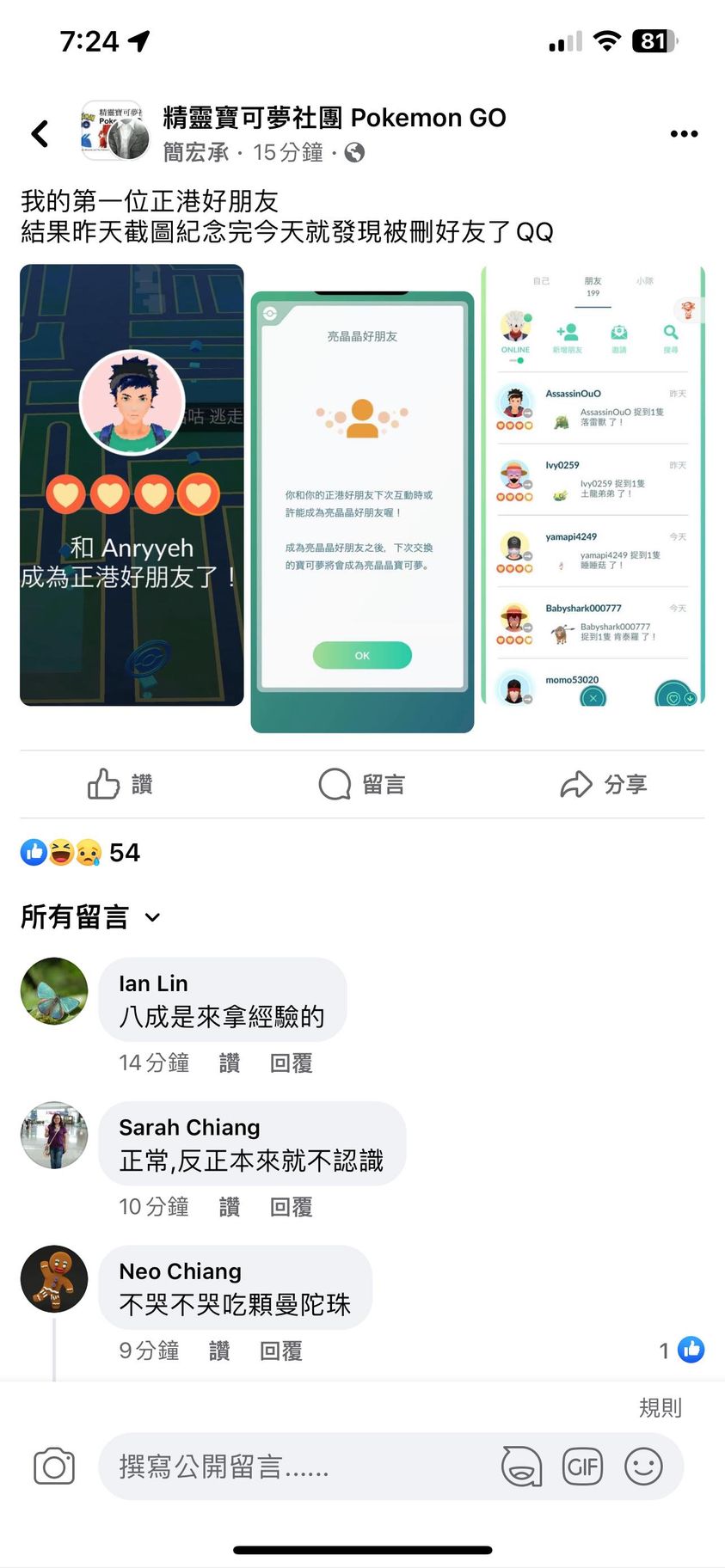Open the friends list screenshot

pos(593,485)
